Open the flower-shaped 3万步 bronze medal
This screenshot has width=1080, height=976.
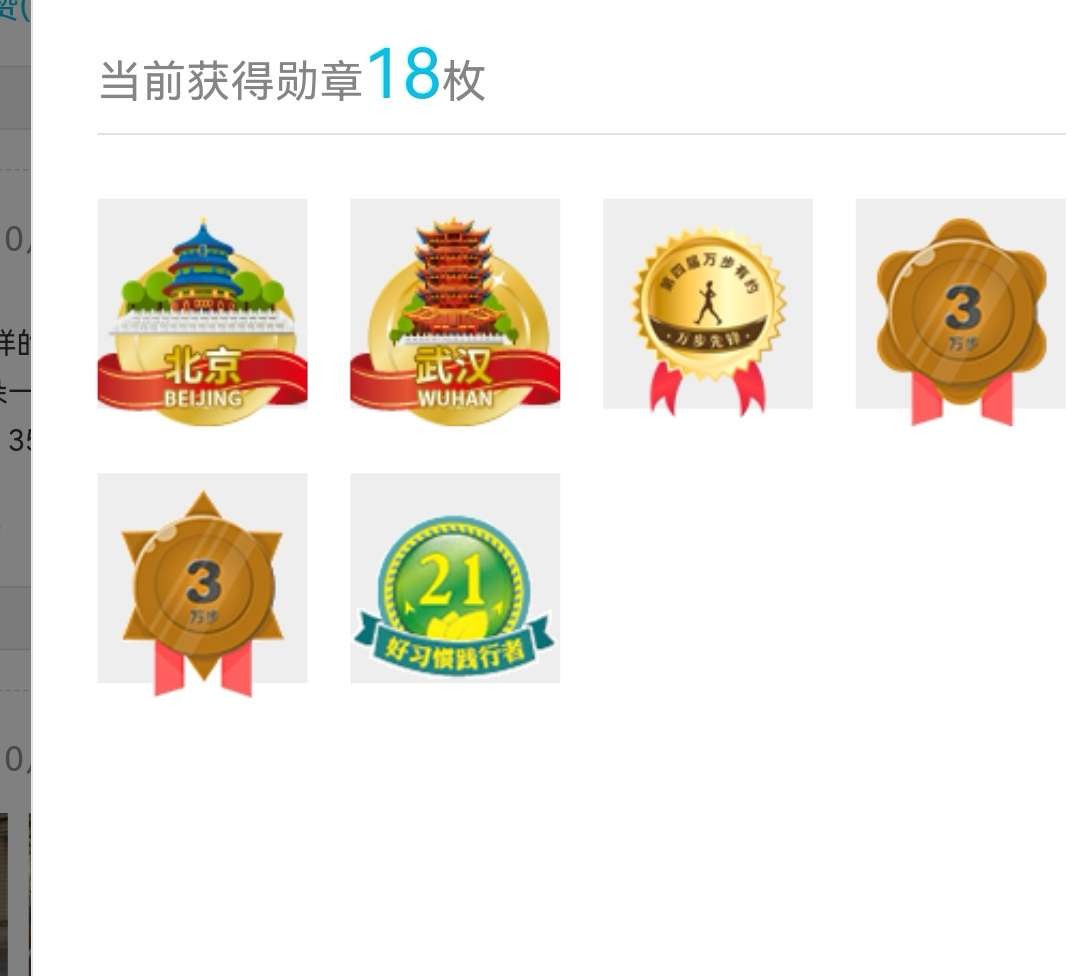pyautogui.click(x=960, y=305)
